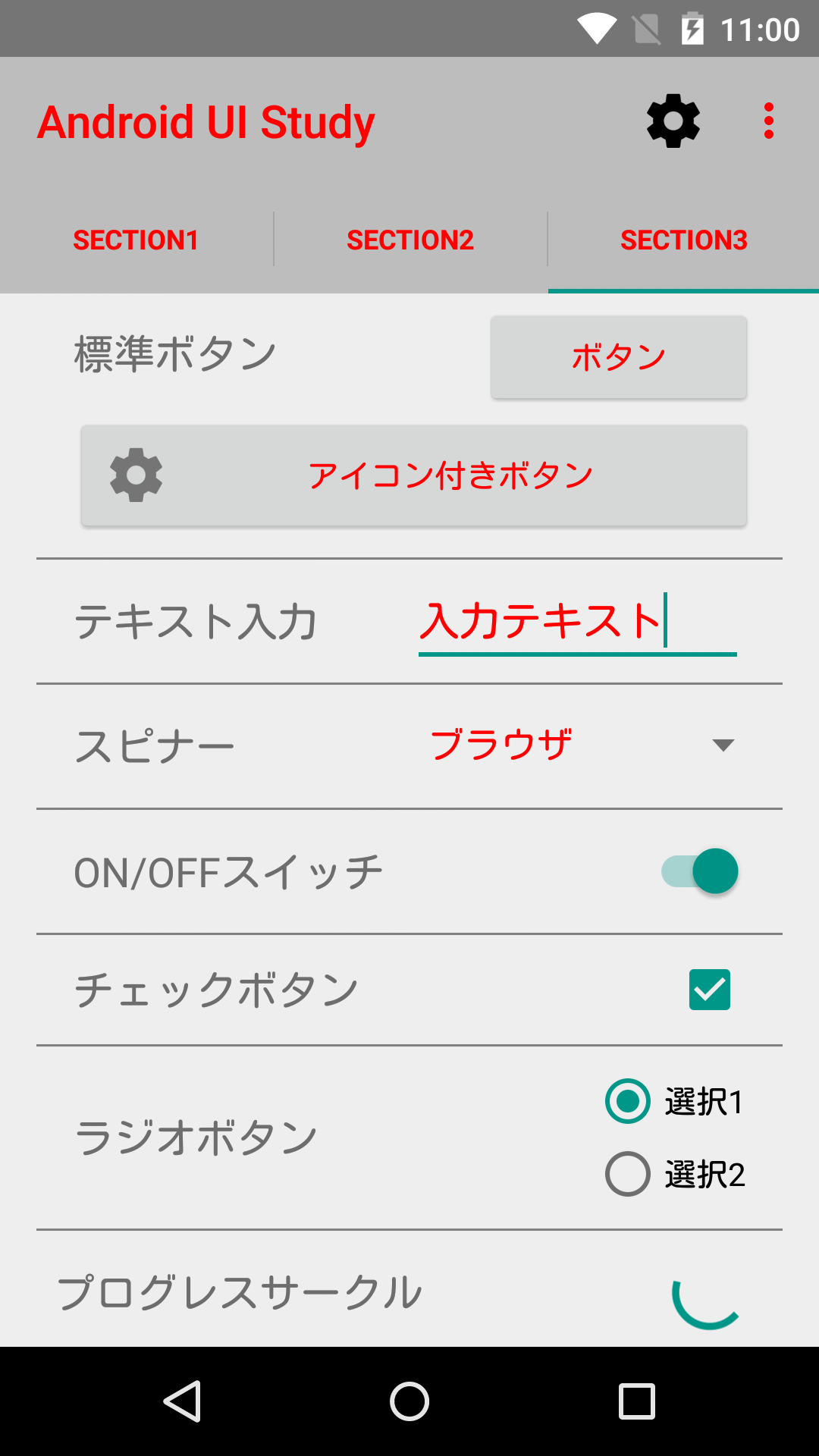Turn off the ON/OFFスイッチ switch

[x=700, y=871]
